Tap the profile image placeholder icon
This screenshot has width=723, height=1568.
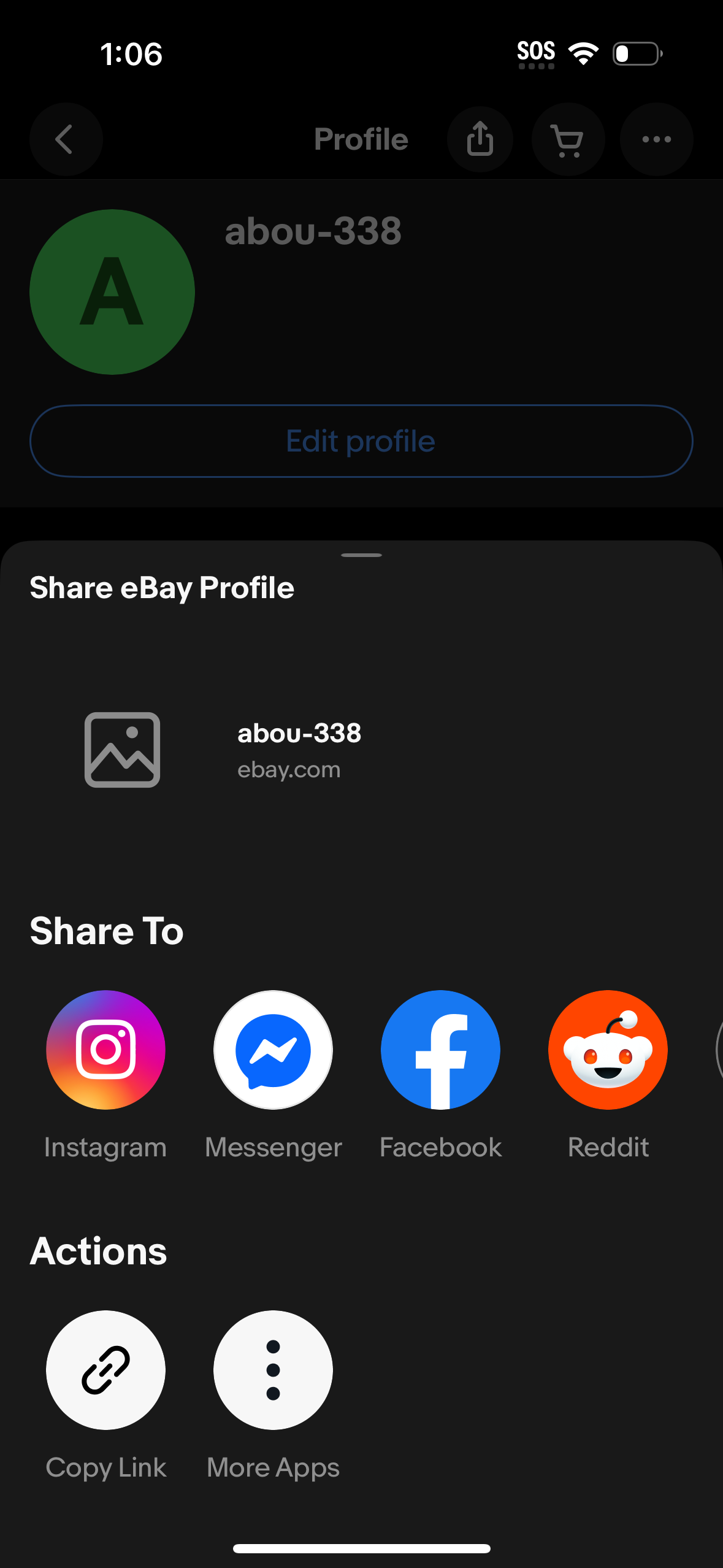(121, 750)
